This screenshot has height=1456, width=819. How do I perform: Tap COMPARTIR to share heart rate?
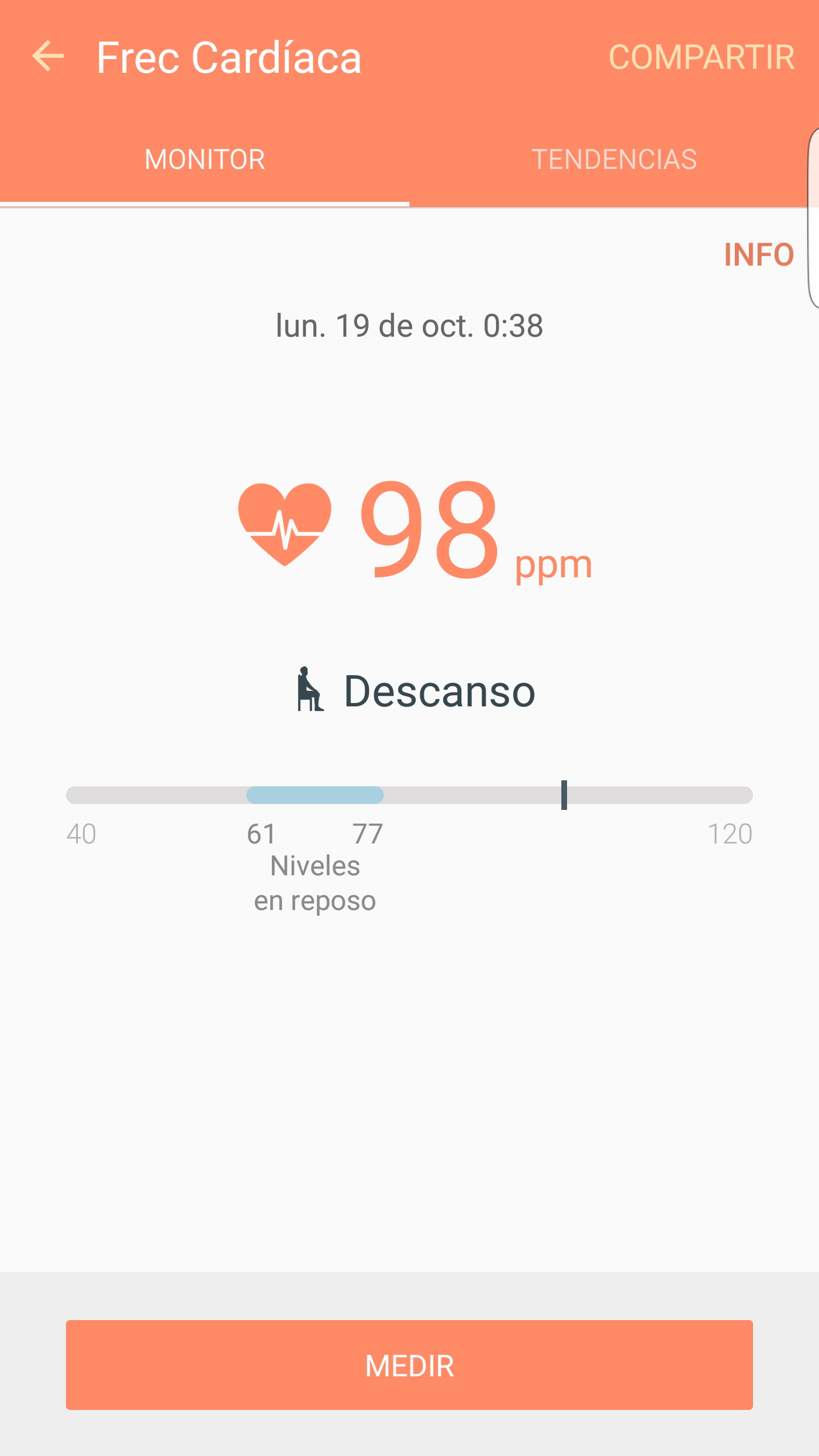[x=701, y=57]
